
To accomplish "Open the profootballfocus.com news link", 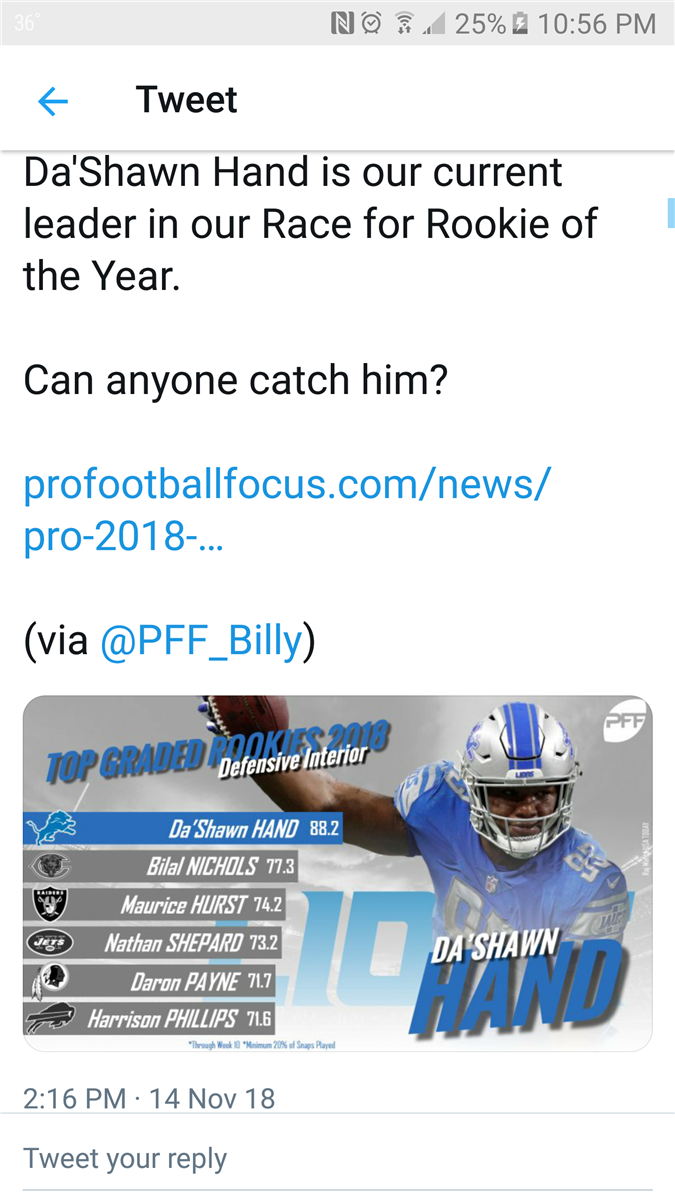I will pos(286,510).
